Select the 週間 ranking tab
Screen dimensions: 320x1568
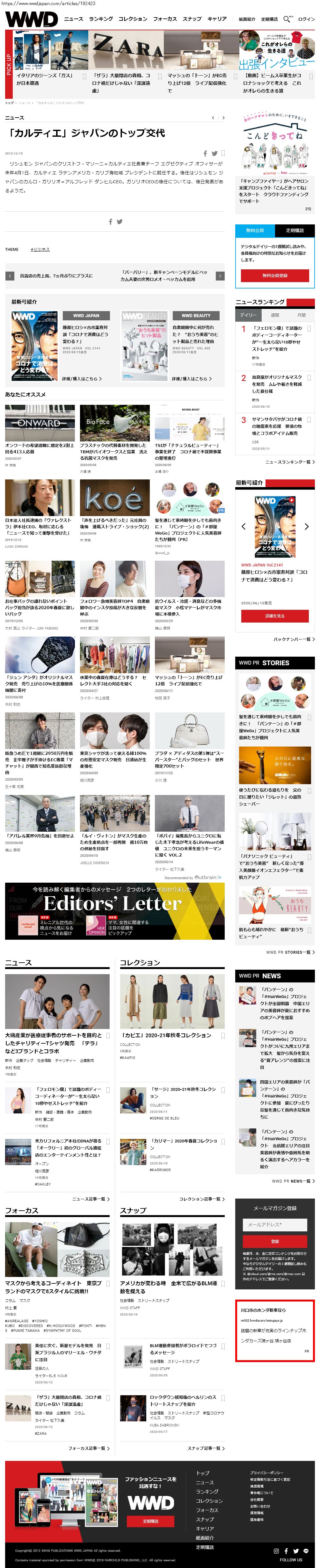pos(274,315)
